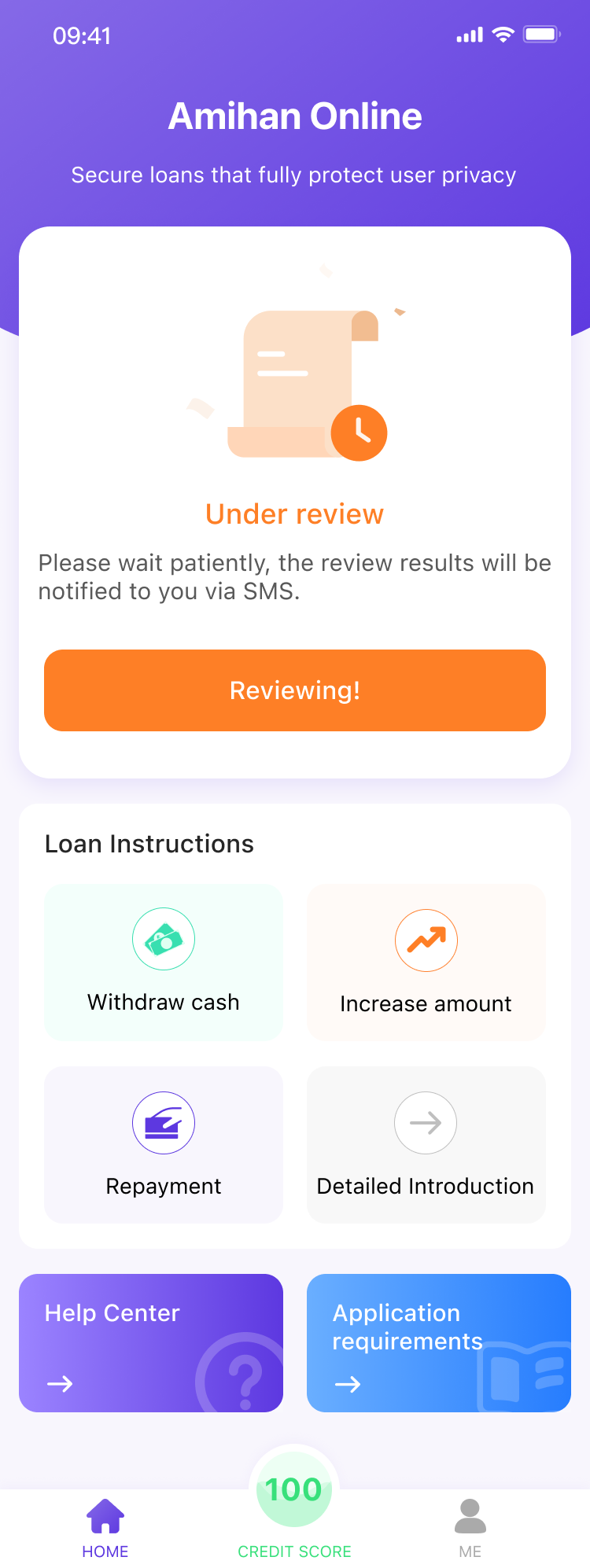Go to the Me tab

point(470,1527)
